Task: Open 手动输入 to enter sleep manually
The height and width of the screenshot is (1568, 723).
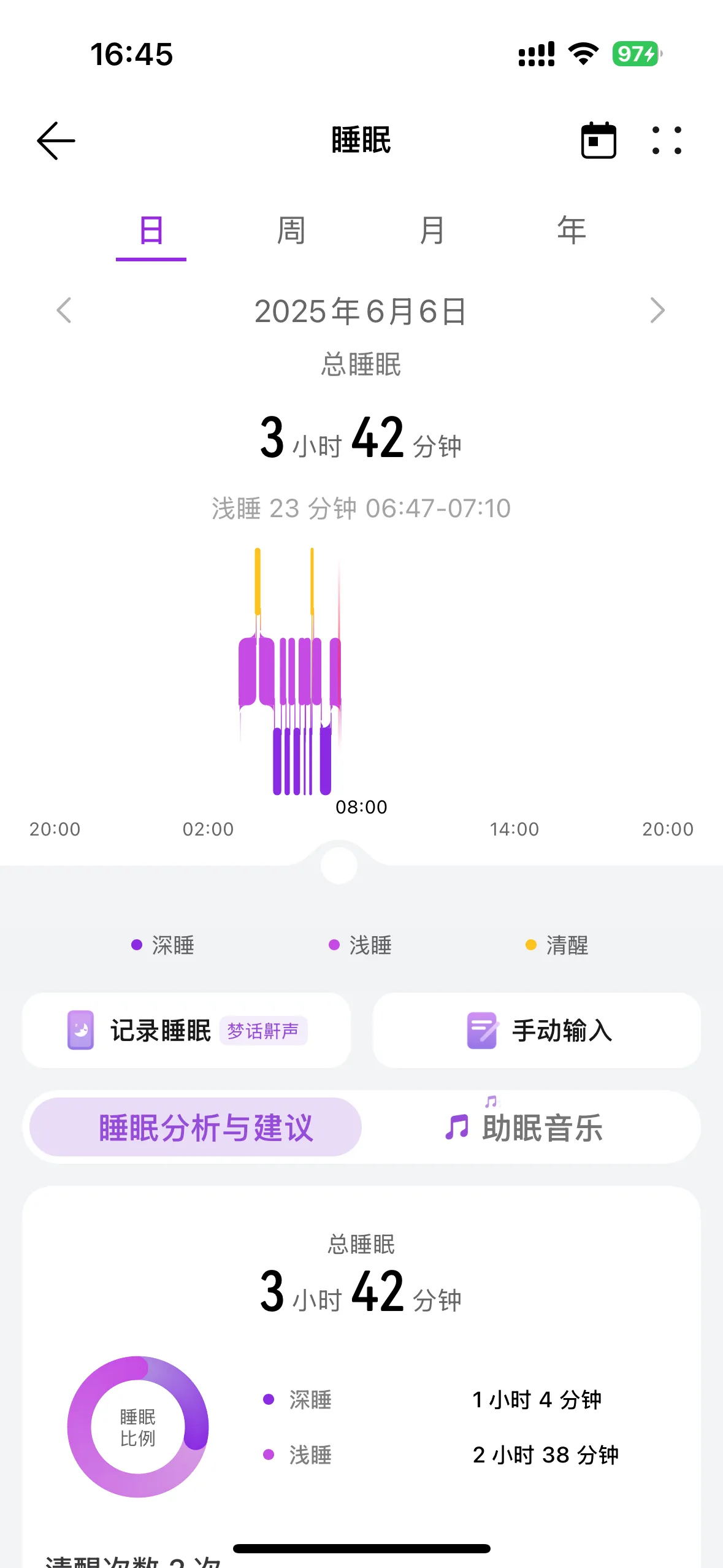Action: coord(537,1031)
